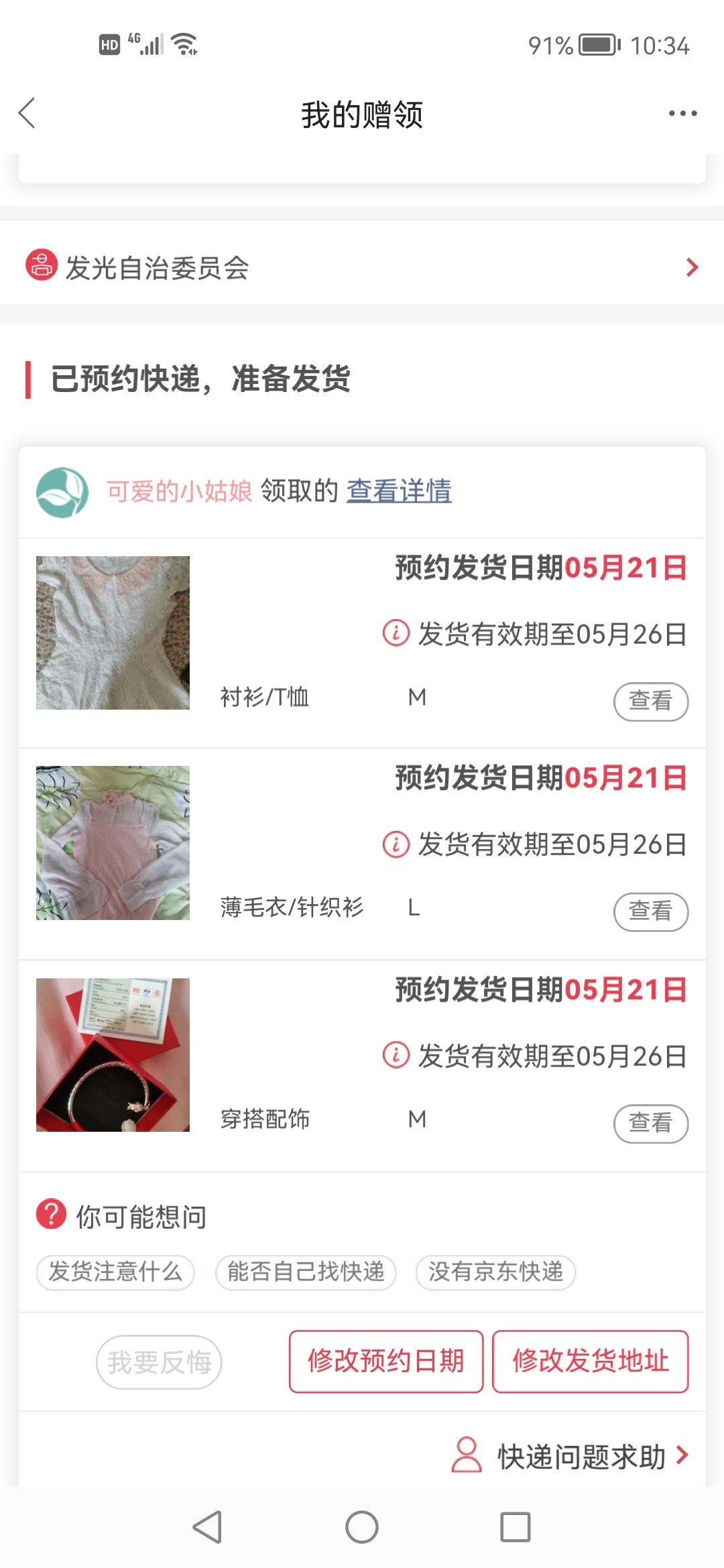This screenshot has height=1568, width=724.
Task: View the 衬衫/T恤 item with 查看
Action: point(650,701)
